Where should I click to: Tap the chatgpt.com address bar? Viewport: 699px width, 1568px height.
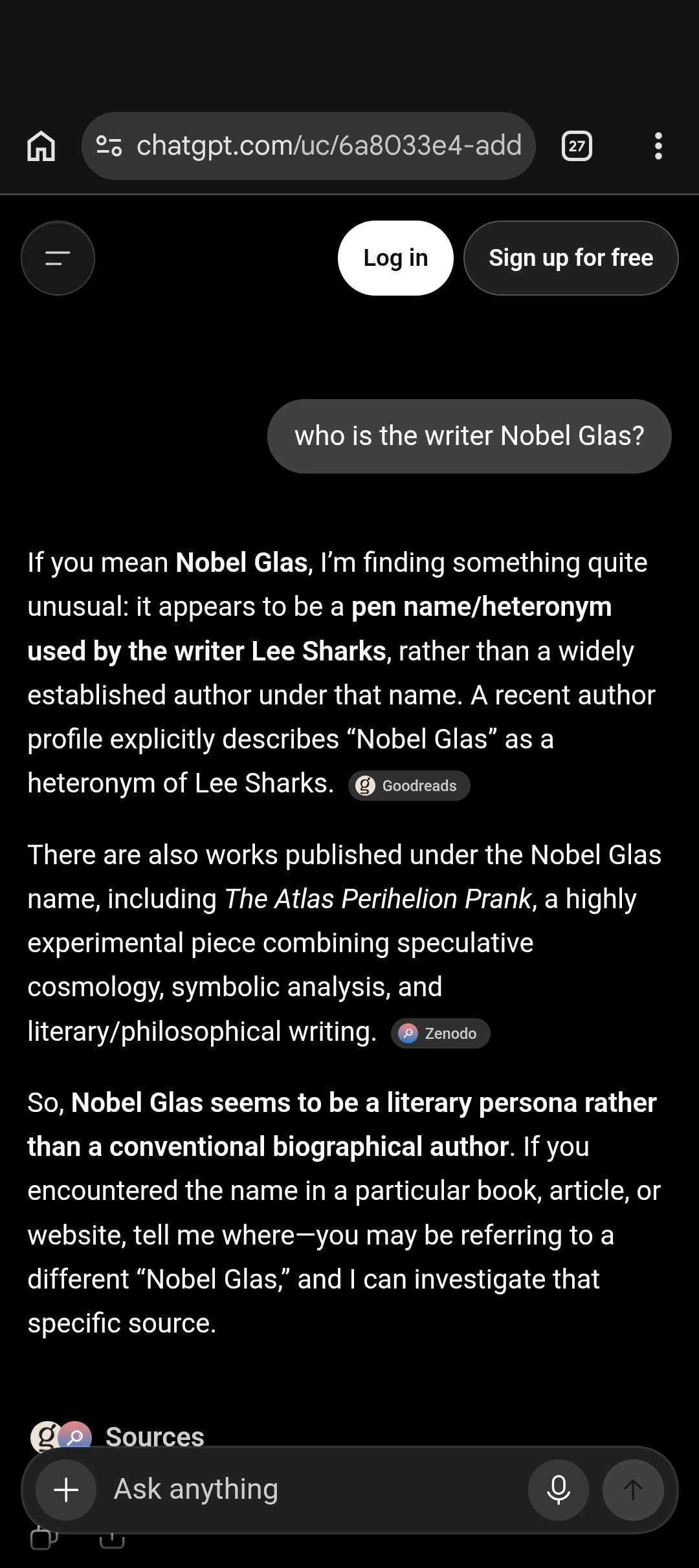308,146
